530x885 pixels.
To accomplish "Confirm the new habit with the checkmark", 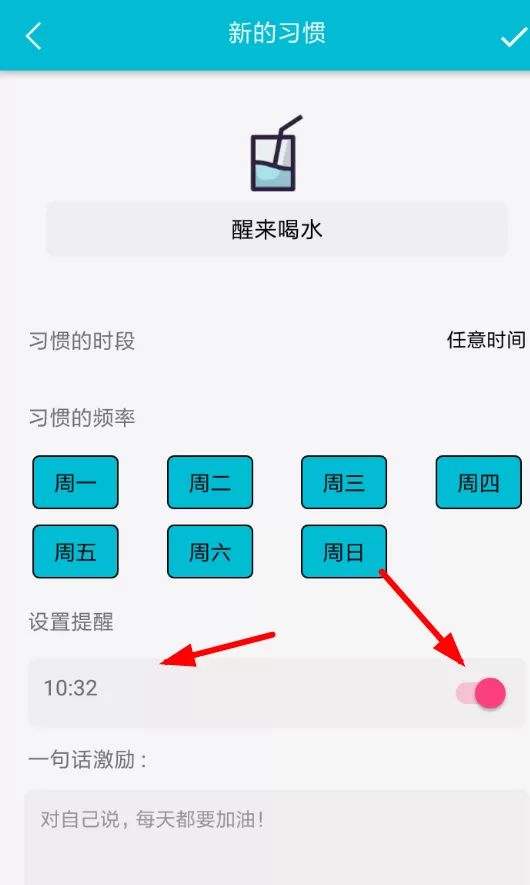I will (513, 36).
